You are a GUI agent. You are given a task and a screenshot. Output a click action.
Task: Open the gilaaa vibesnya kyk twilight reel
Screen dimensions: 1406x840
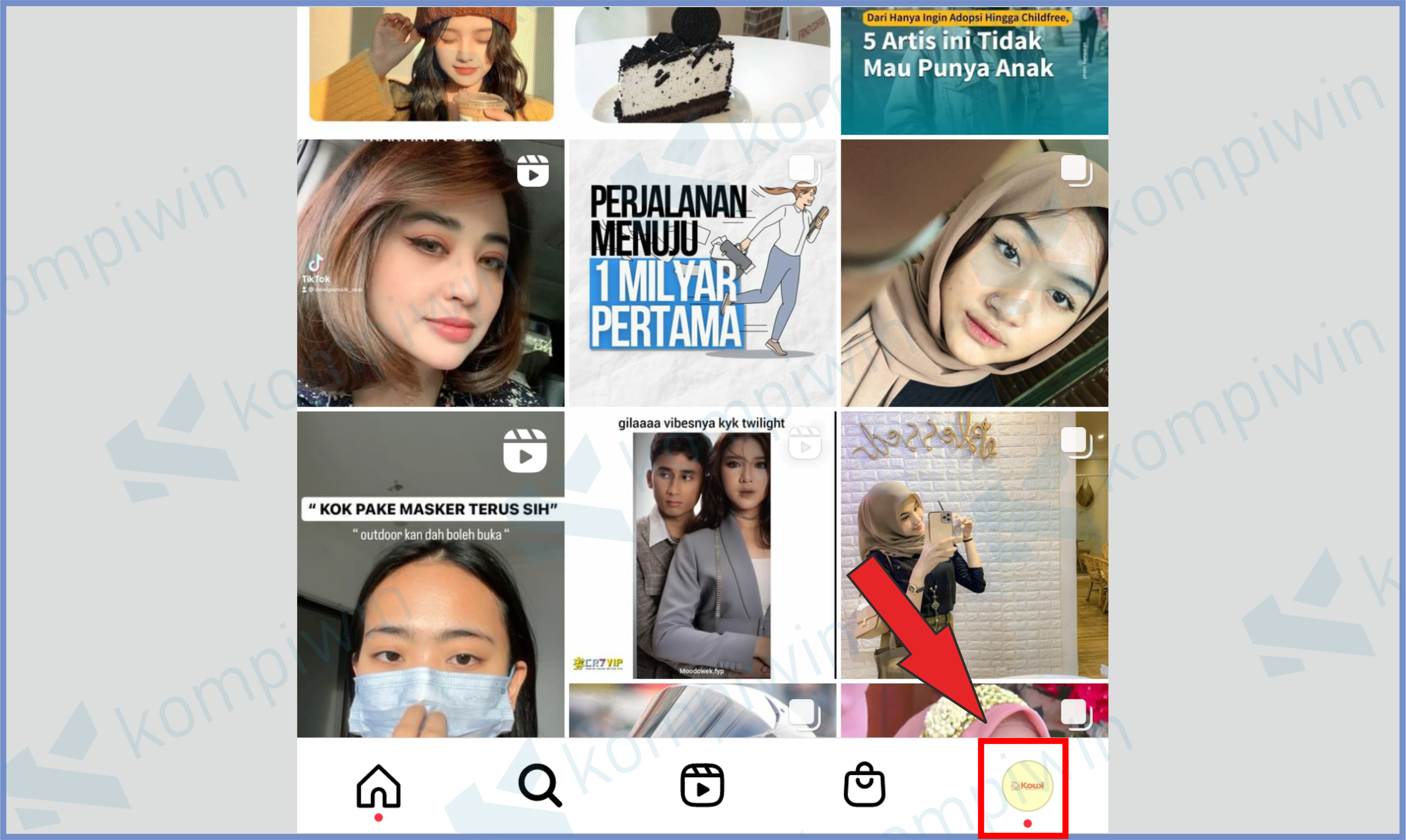[x=702, y=545]
